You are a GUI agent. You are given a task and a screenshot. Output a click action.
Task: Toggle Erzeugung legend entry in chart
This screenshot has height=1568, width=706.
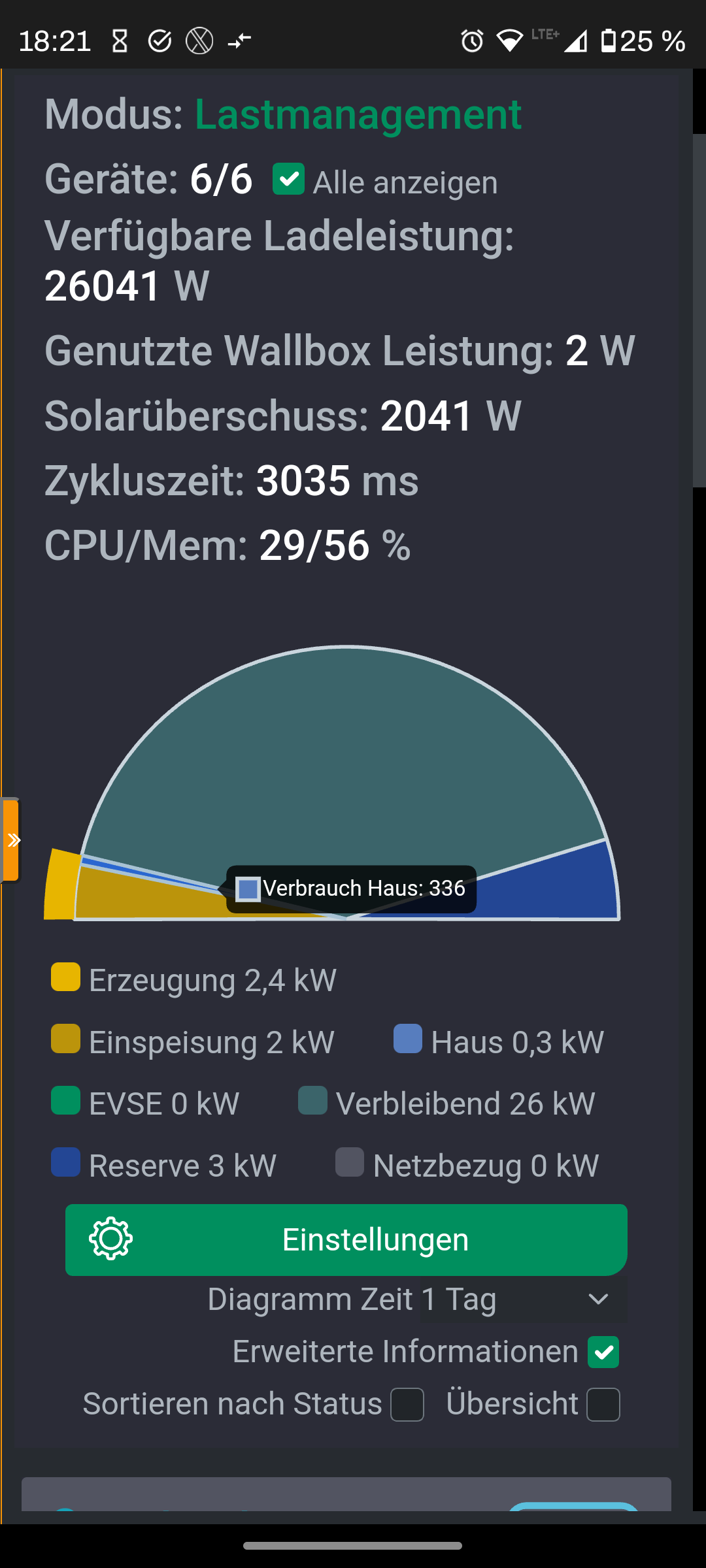[x=193, y=979]
